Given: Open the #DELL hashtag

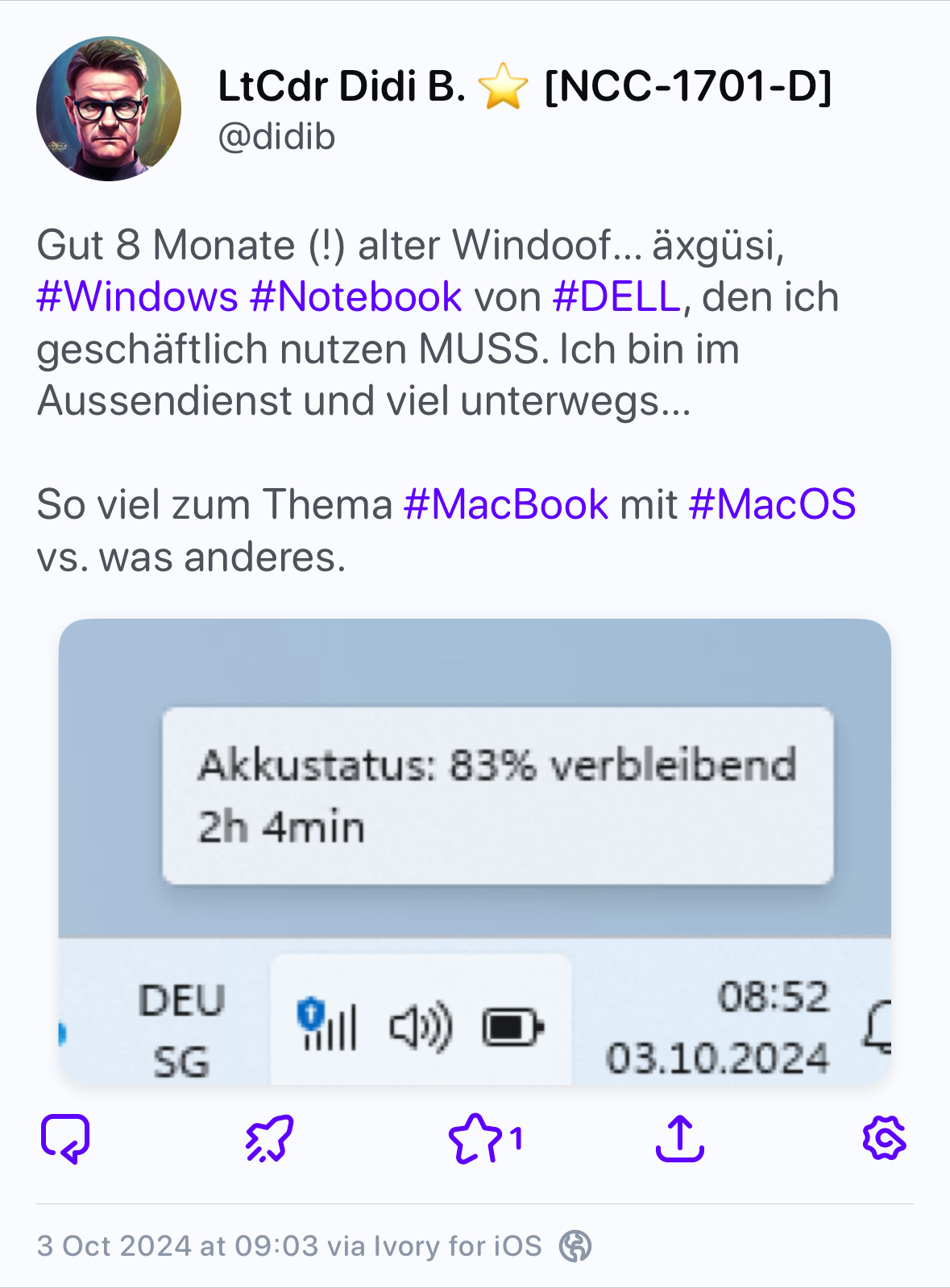Looking at the screenshot, I should coord(617,297).
